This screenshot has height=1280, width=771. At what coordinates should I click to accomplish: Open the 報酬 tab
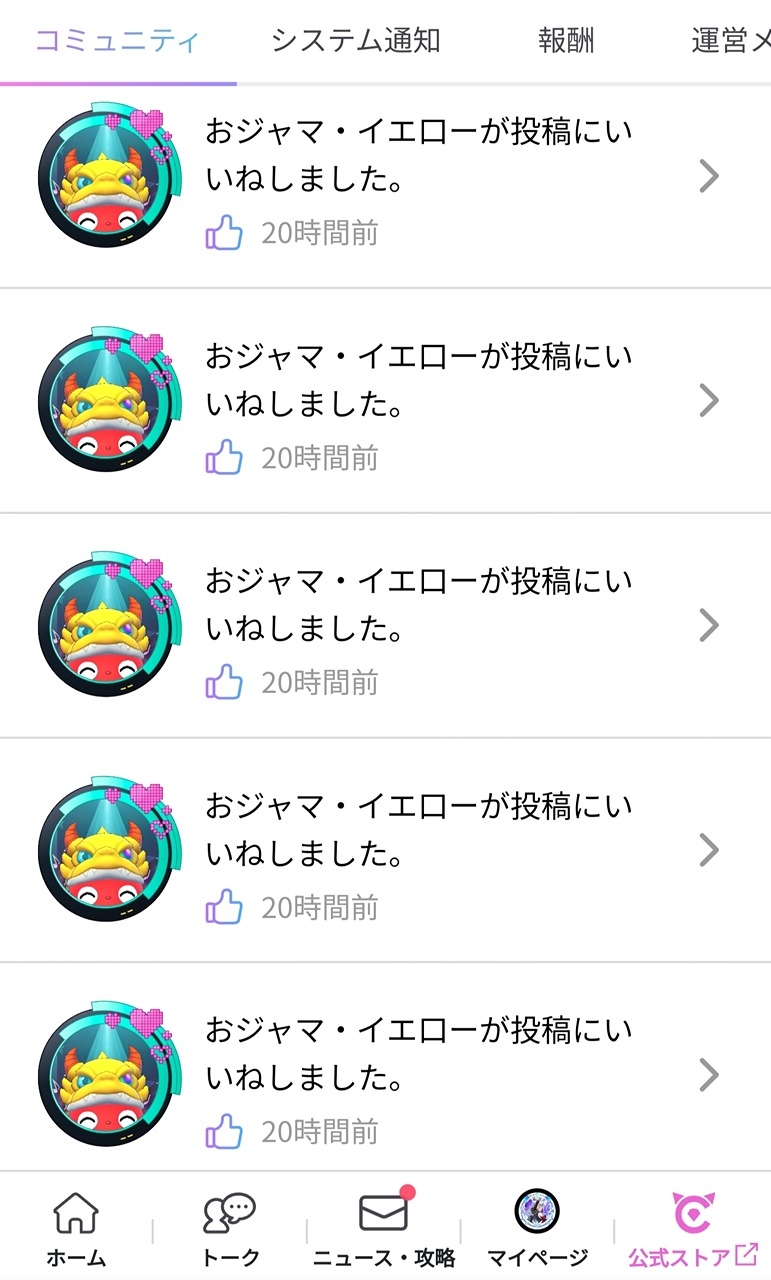click(565, 41)
